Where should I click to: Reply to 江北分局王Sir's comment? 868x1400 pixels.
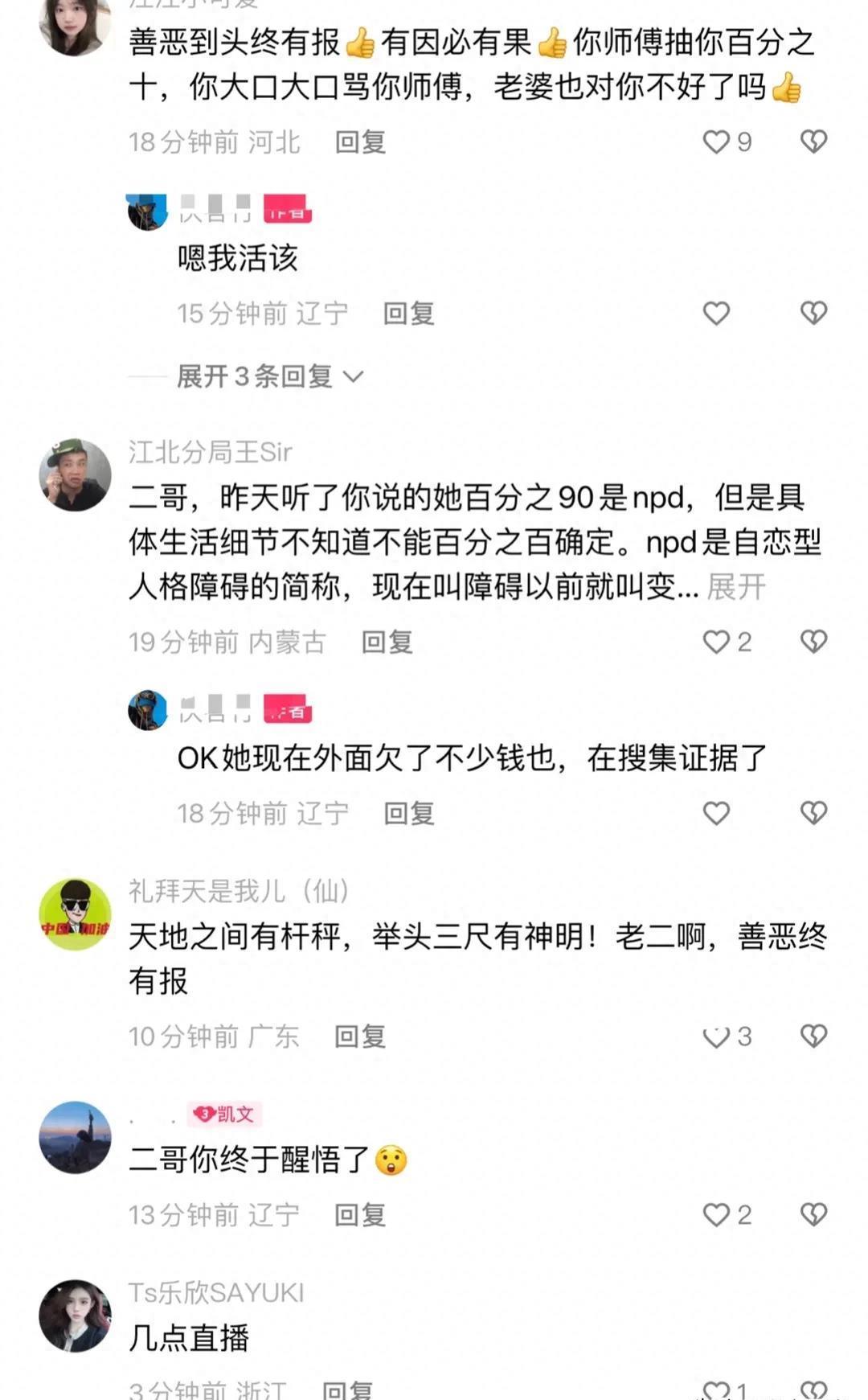coord(387,642)
